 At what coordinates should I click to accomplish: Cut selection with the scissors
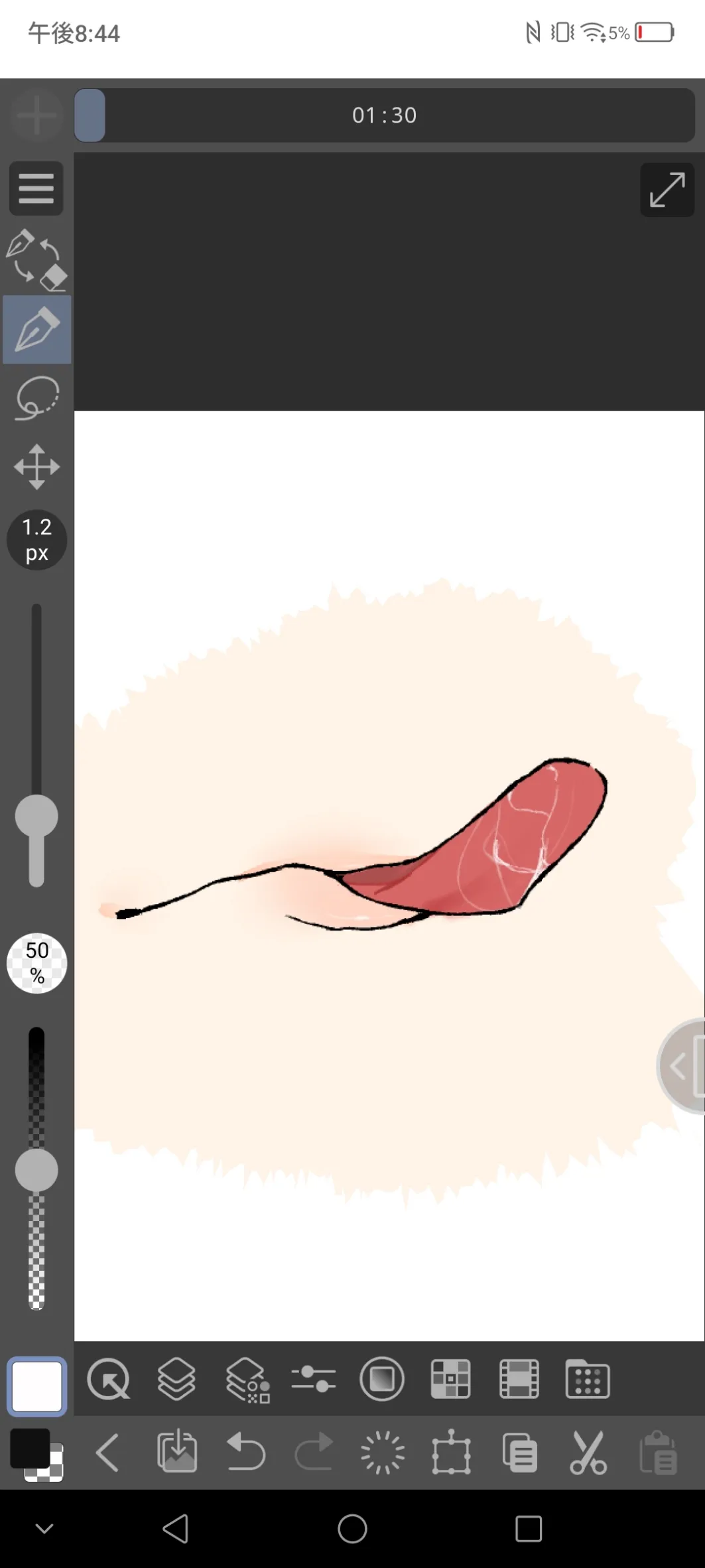tap(588, 1453)
